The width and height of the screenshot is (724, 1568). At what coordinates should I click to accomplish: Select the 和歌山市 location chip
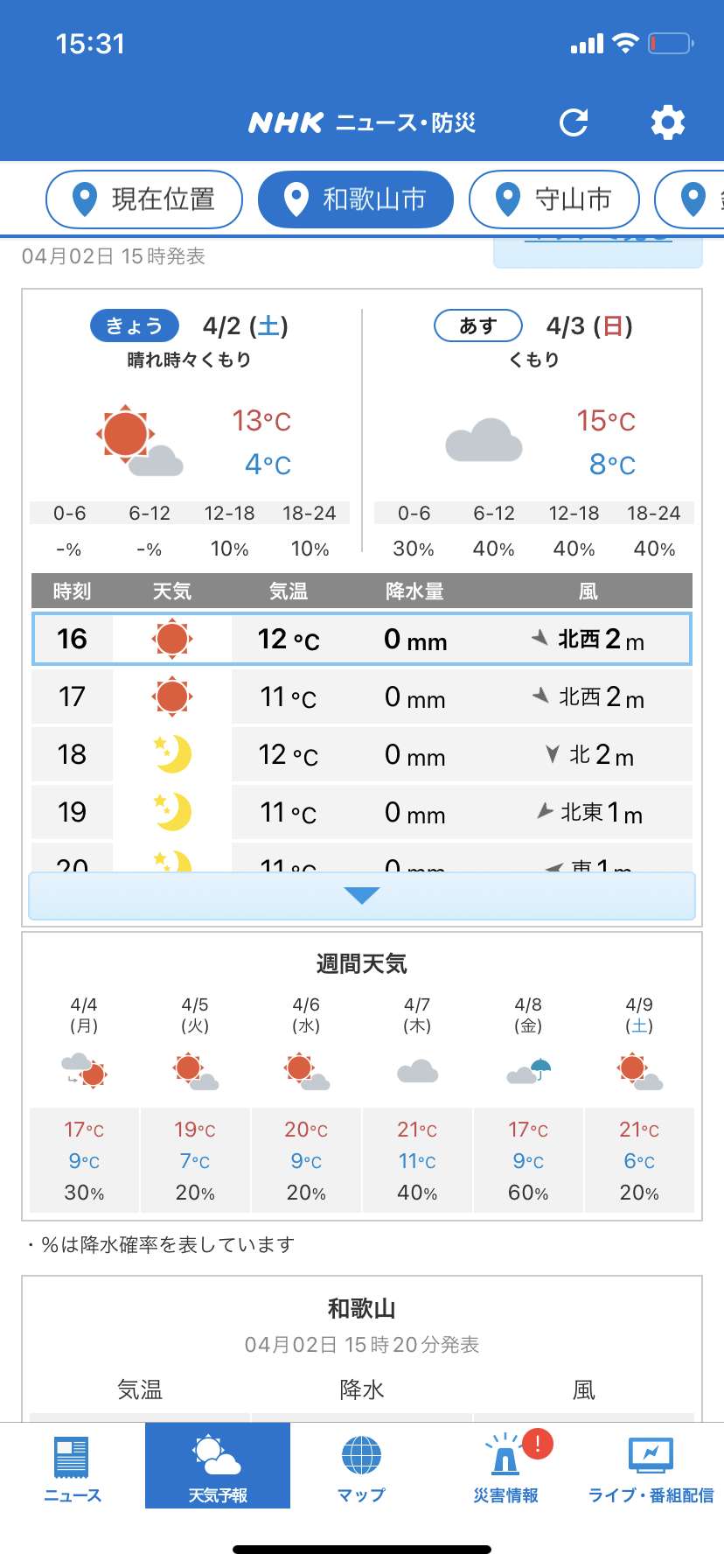tap(356, 199)
